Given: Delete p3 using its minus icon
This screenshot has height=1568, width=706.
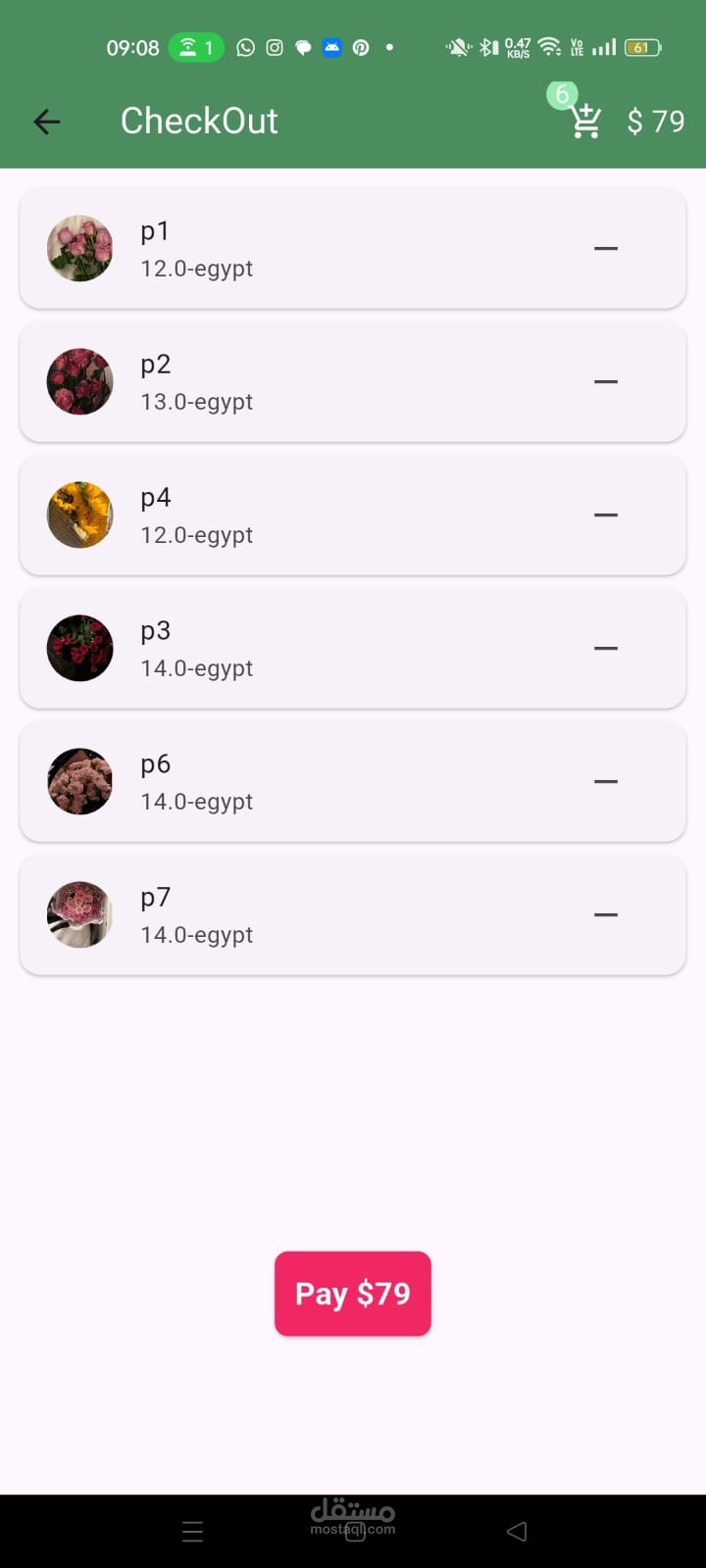Looking at the screenshot, I should tap(606, 649).
